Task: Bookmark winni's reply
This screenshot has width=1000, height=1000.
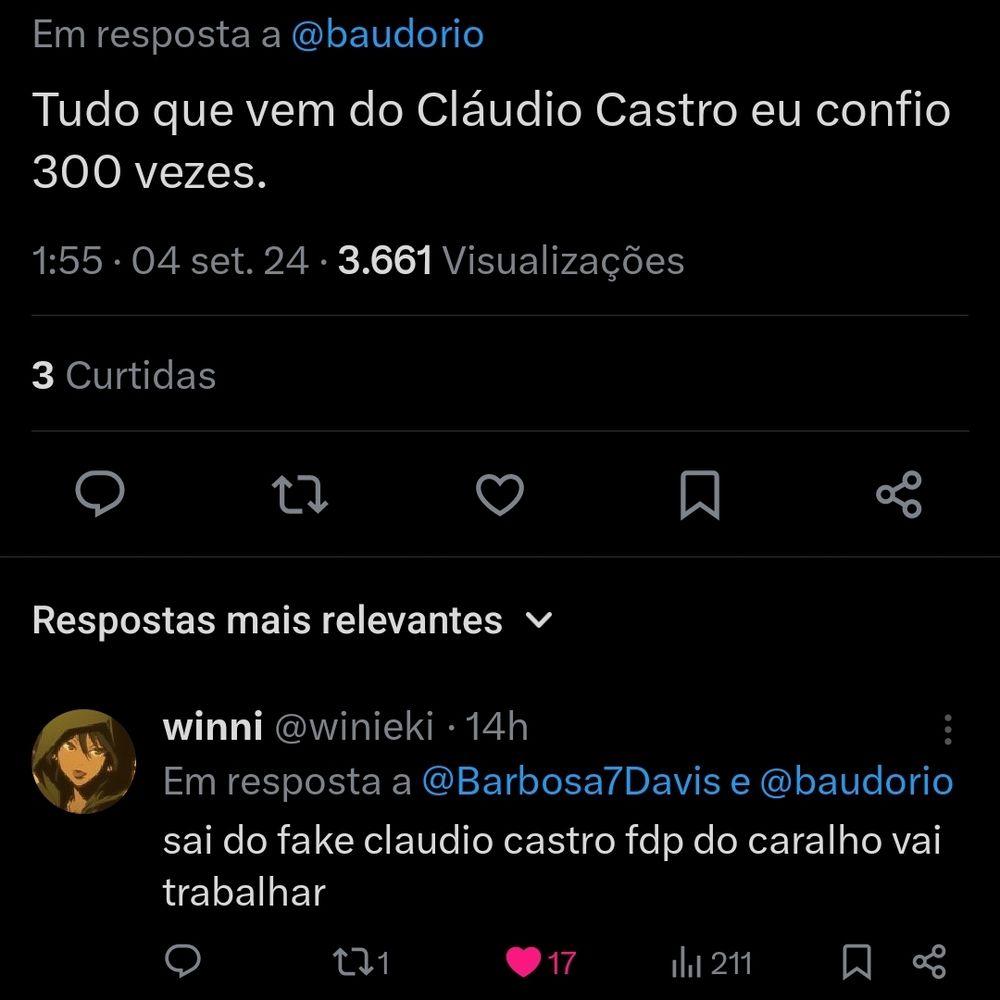Action: click(x=857, y=962)
